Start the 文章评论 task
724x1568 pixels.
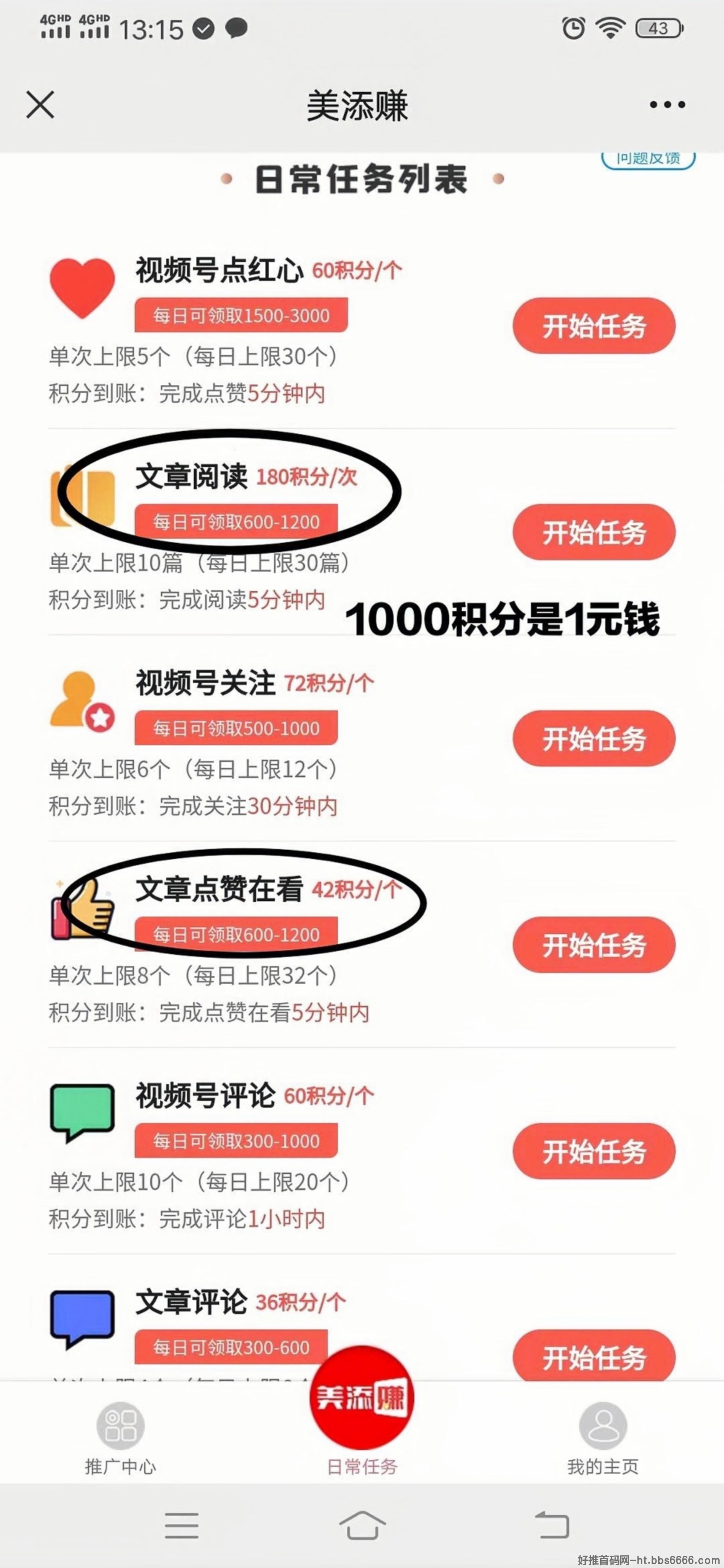click(x=594, y=1356)
